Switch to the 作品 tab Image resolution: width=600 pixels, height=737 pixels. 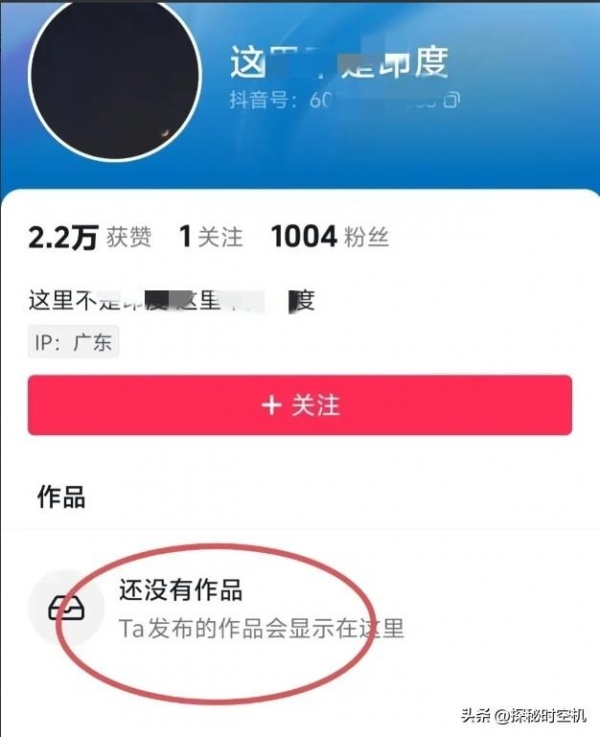coord(61,497)
